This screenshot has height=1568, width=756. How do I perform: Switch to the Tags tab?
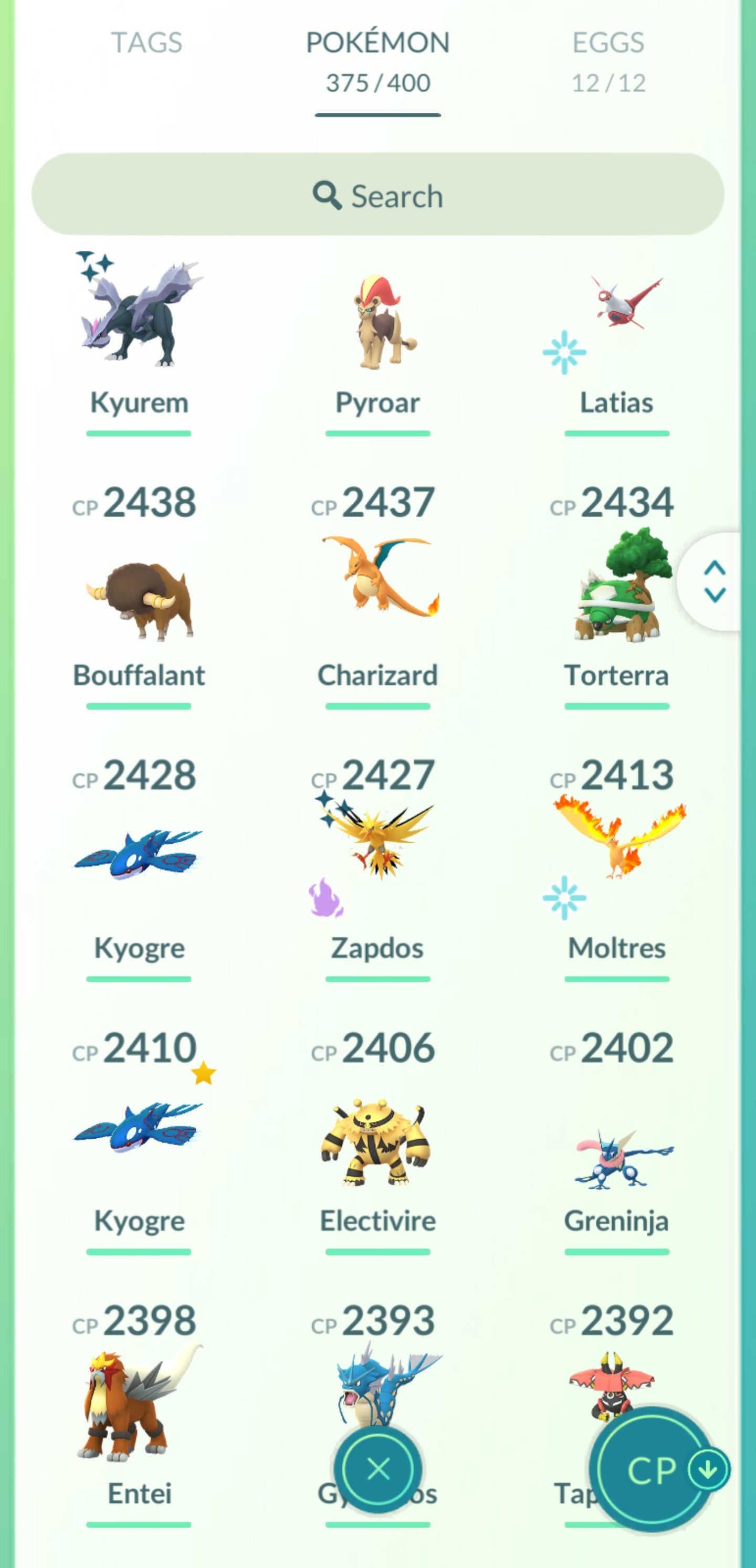point(146,43)
